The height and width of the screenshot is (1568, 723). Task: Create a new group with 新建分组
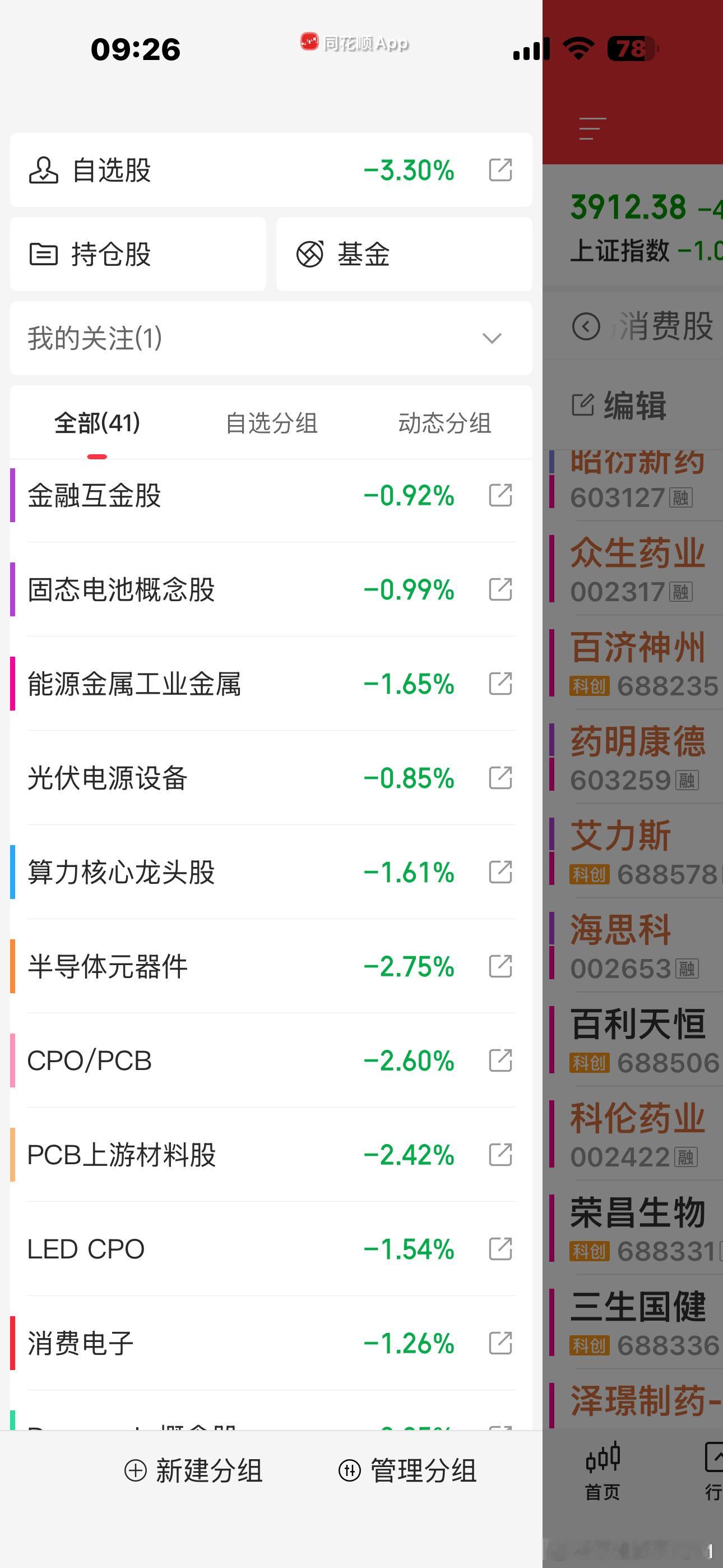coord(193,1470)
